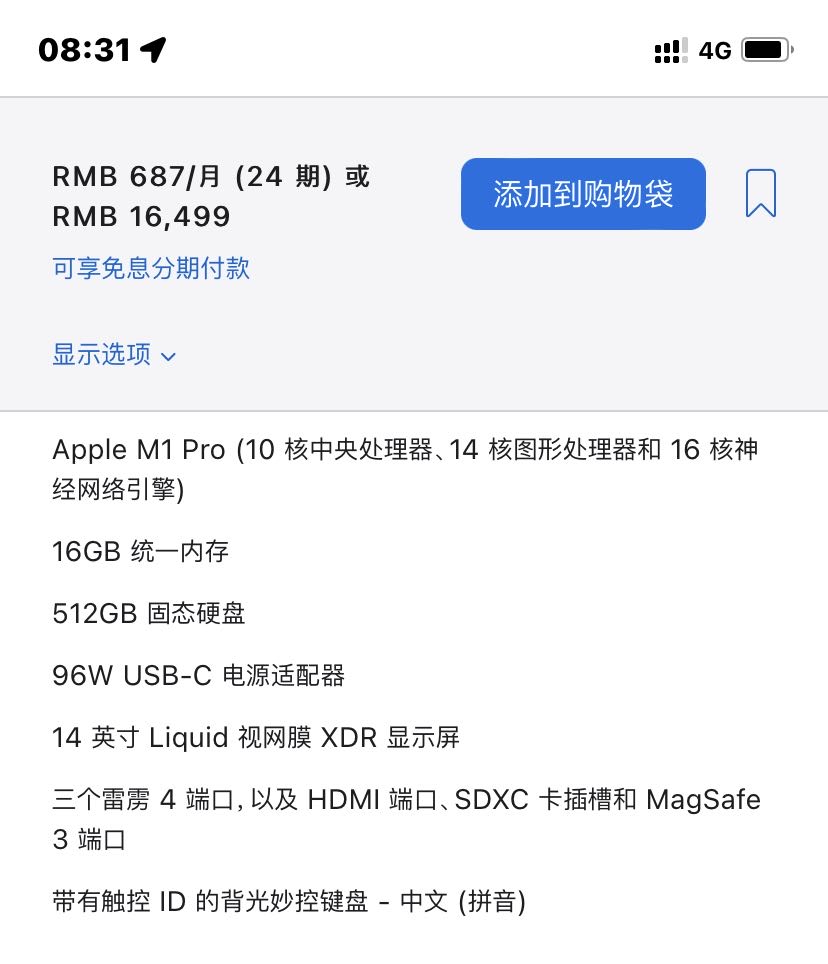Tap the bookmark ribbon icon to save product
Image resolution: width=828 pixels, height=964 pixels.
click(763, 193)
